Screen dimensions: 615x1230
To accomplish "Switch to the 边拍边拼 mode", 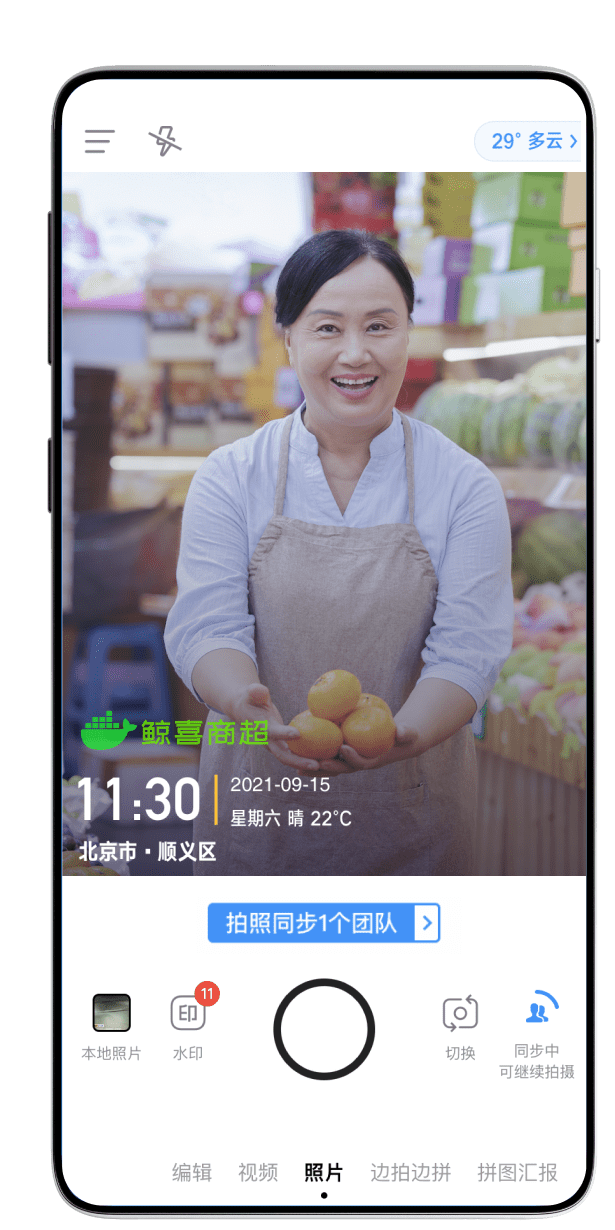I will click(x=411, y=1172).
